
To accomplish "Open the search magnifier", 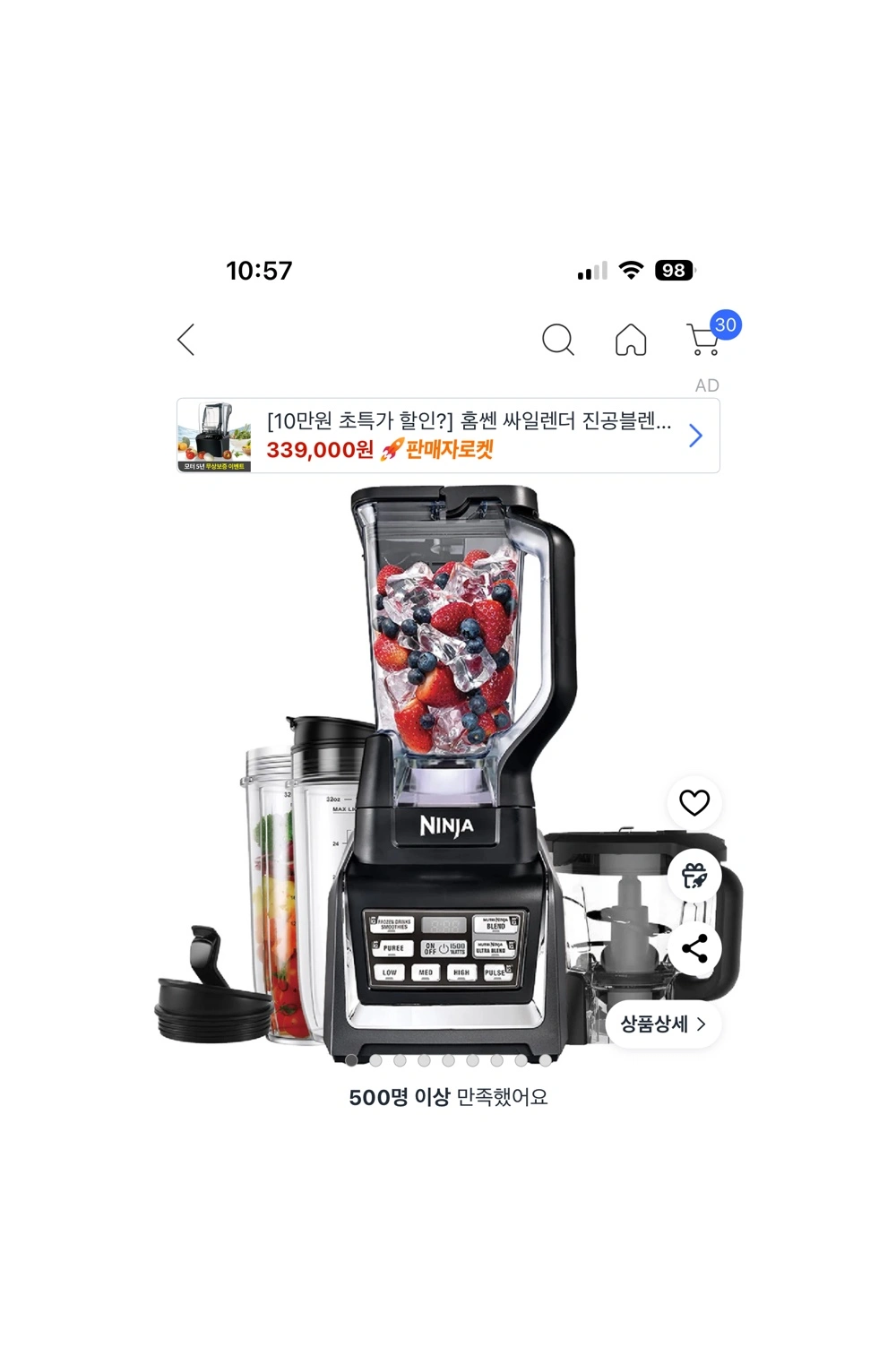I will pos(557,340).
